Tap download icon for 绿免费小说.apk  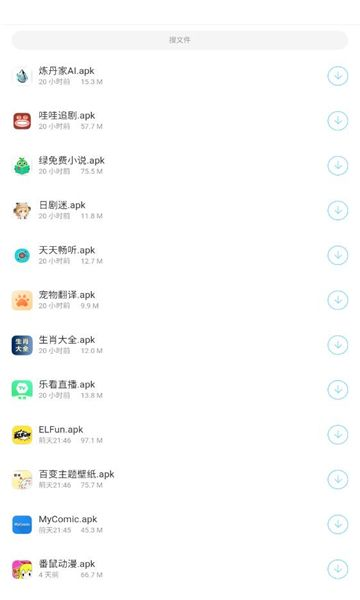[x=338, y=165]
